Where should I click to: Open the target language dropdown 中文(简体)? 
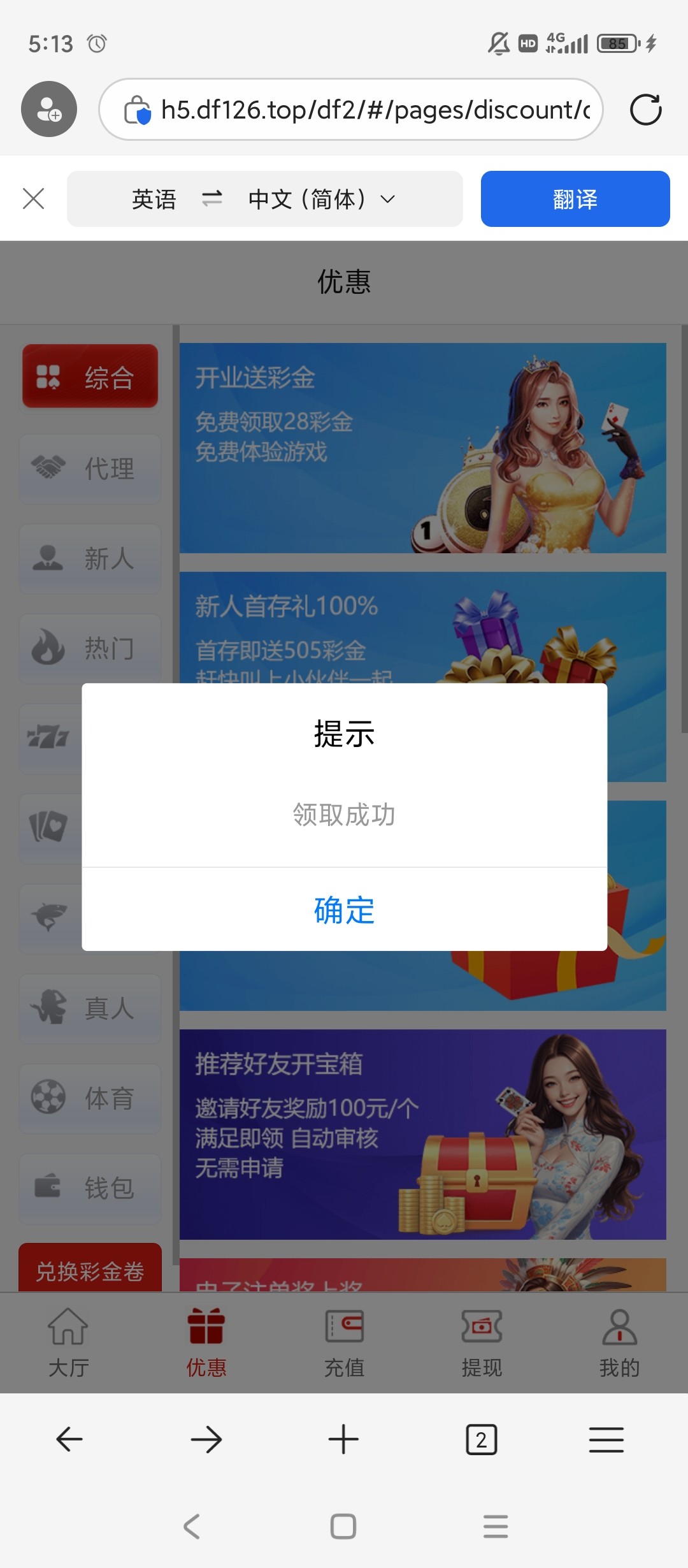click(322, 199)
